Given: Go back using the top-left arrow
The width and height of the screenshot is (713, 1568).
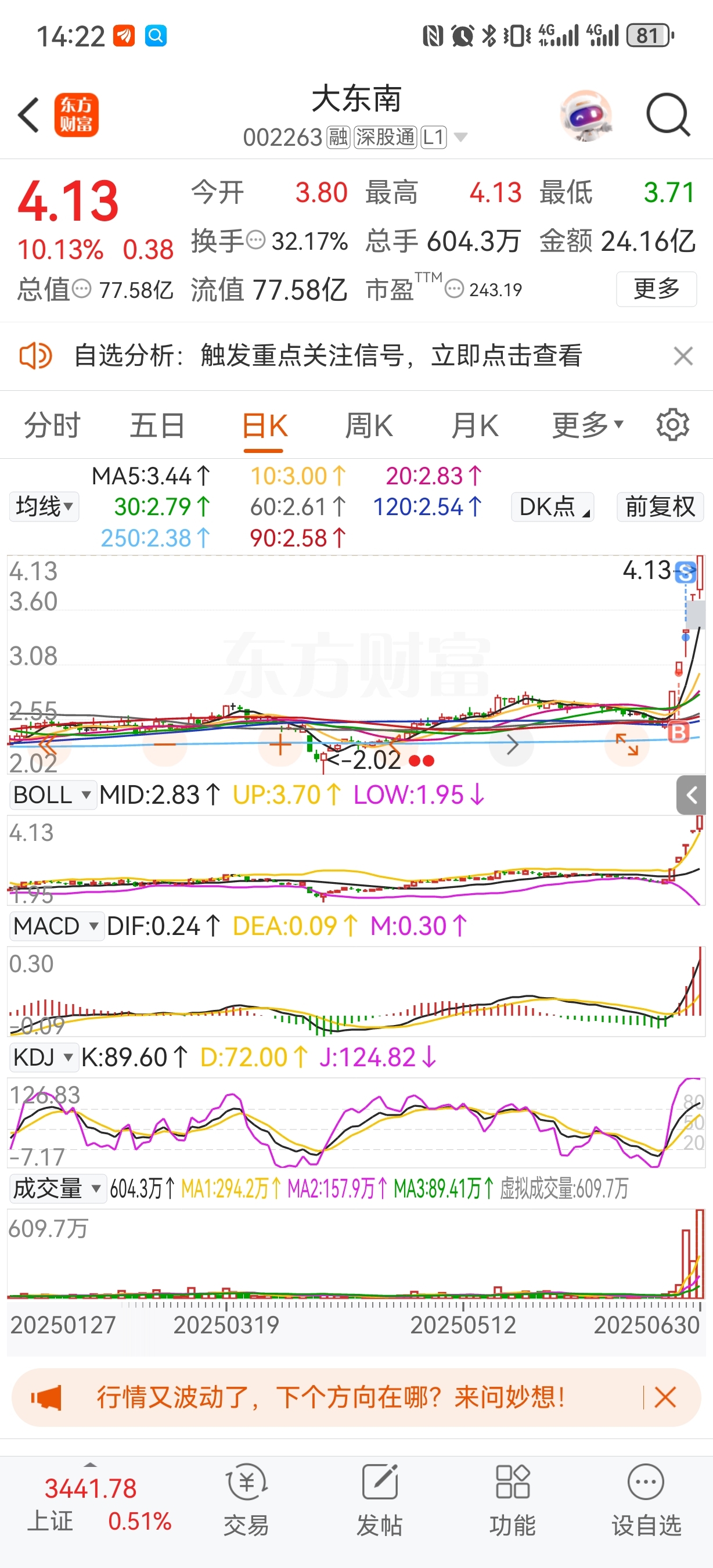Looking at the screenshot, I should click(29, 114).
